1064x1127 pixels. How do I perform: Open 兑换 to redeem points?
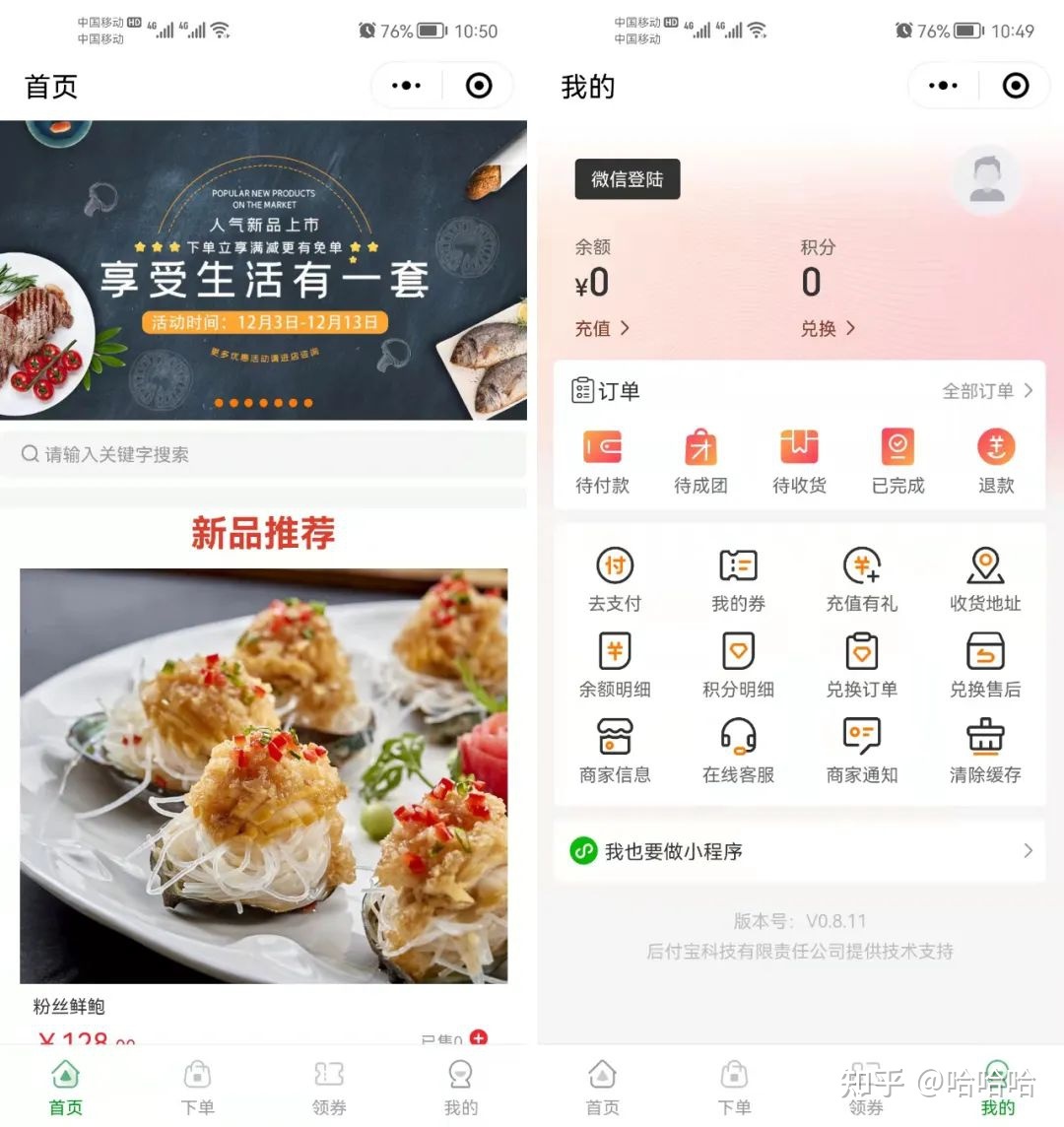(828, 329)
